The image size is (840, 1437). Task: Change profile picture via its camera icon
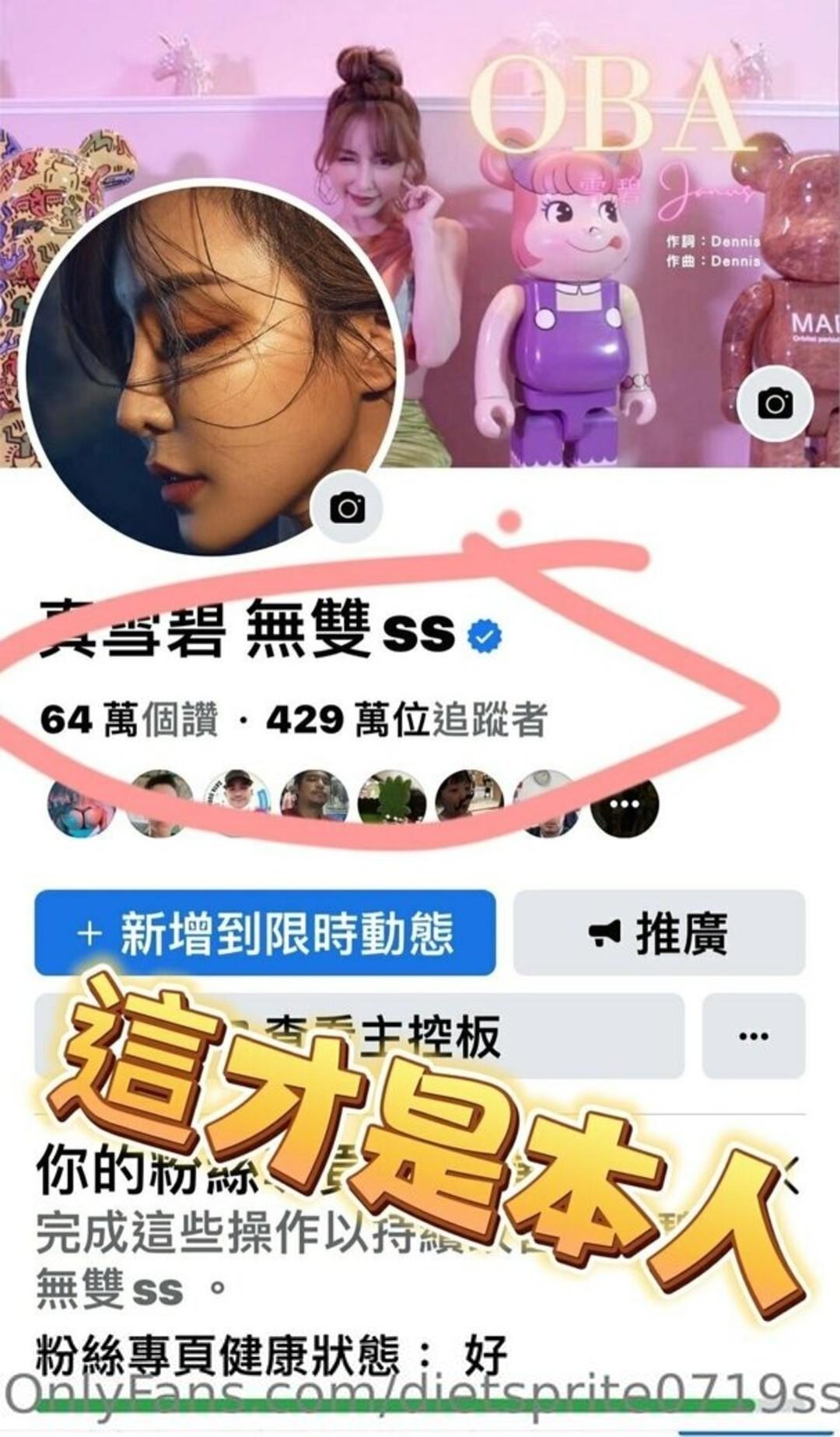point(347,508)
